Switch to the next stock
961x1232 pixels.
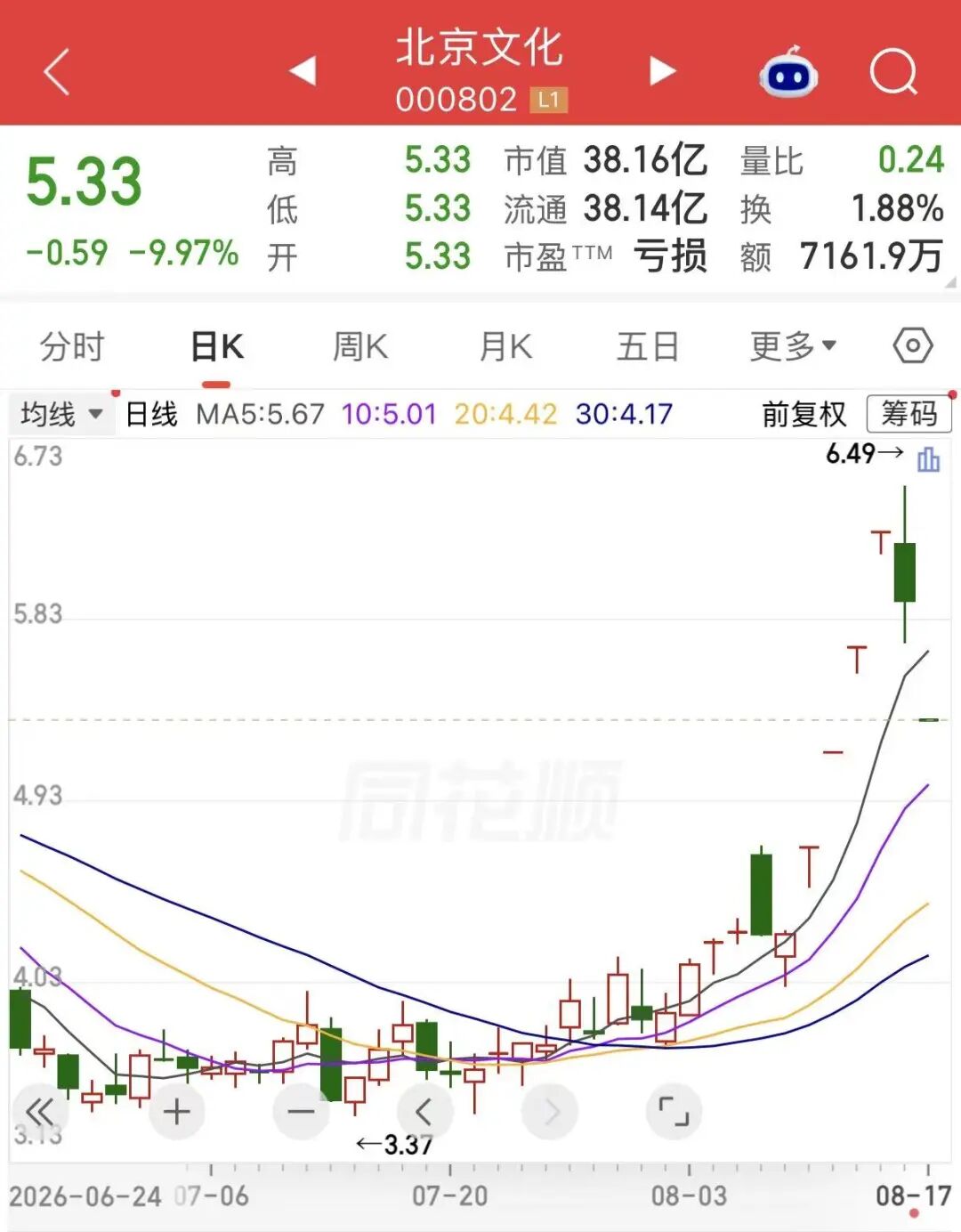[662, 70]
